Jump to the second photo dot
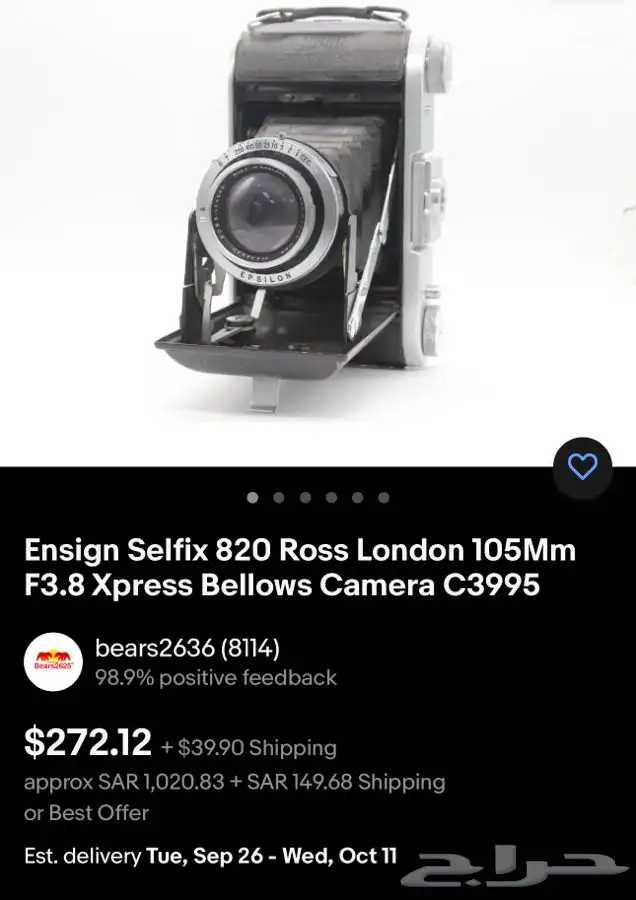The width and height of the screenshot is (636, 900). (x=279, y=497)
